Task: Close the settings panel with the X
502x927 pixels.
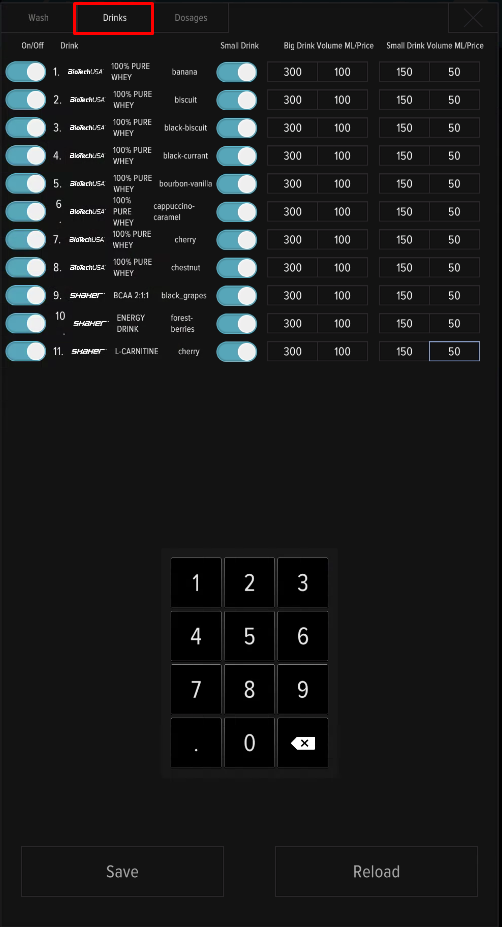Action: coord(473,18)
